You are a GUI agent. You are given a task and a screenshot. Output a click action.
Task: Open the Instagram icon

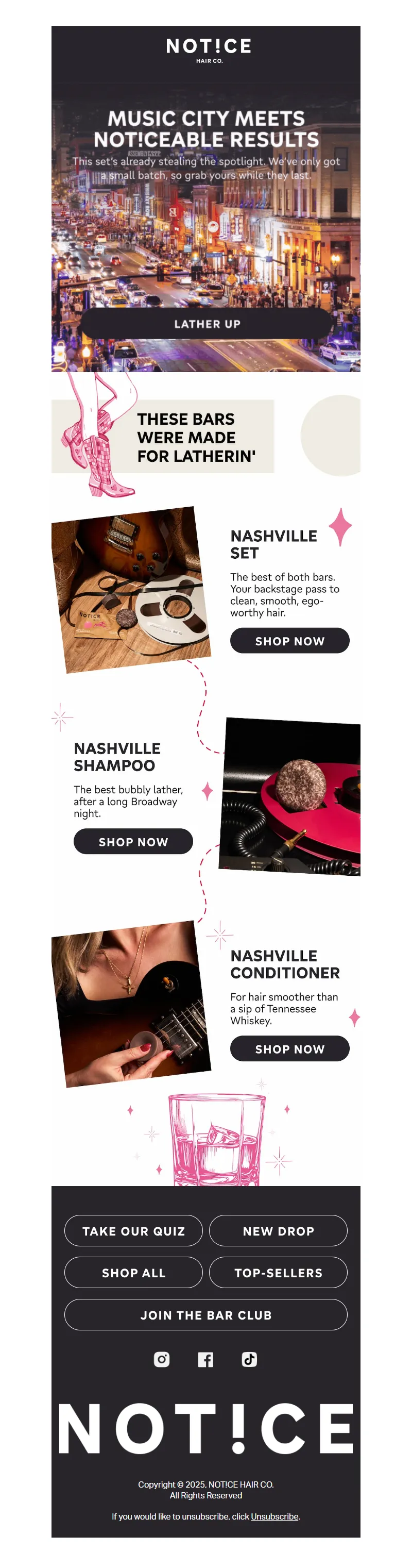162,1359
